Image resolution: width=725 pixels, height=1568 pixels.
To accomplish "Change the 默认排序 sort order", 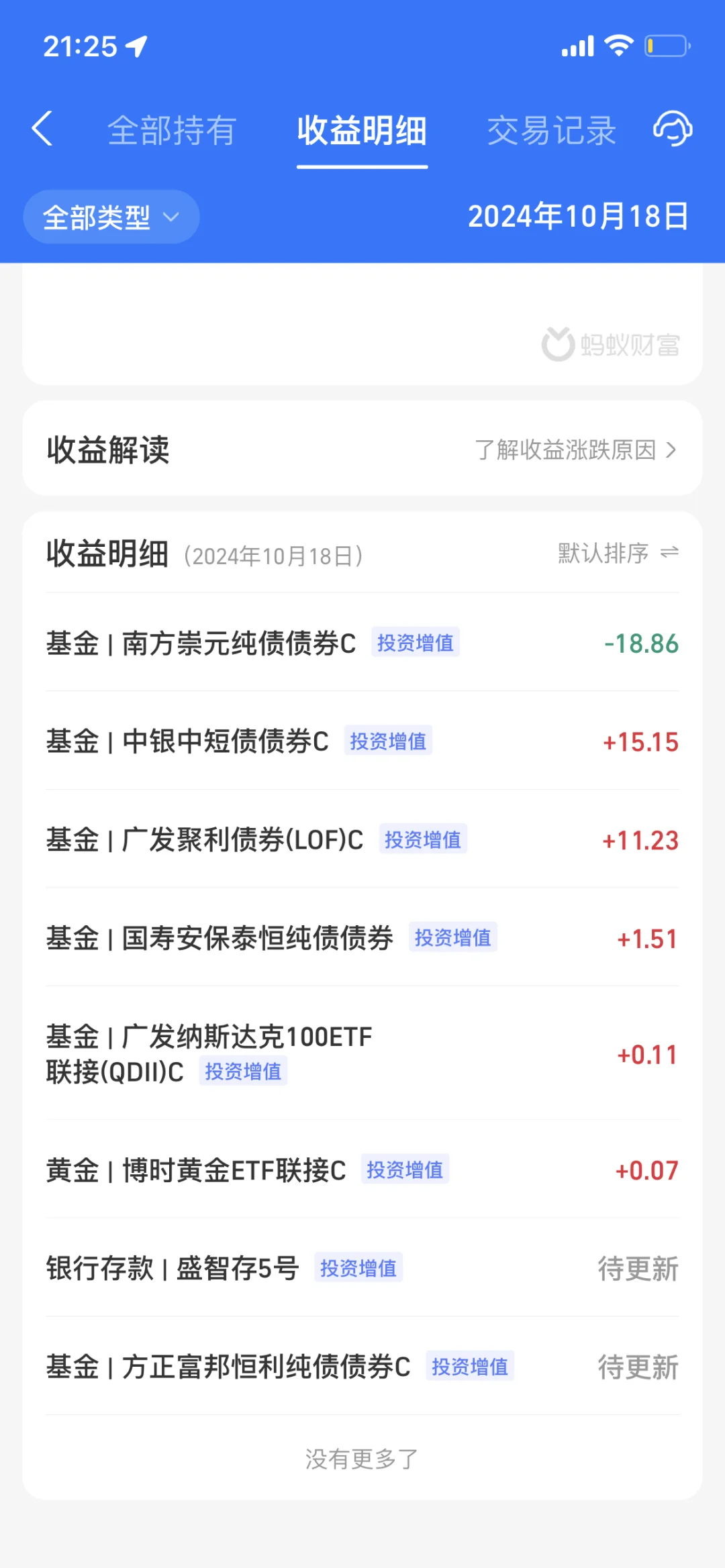I will click(x=618, y=554).
